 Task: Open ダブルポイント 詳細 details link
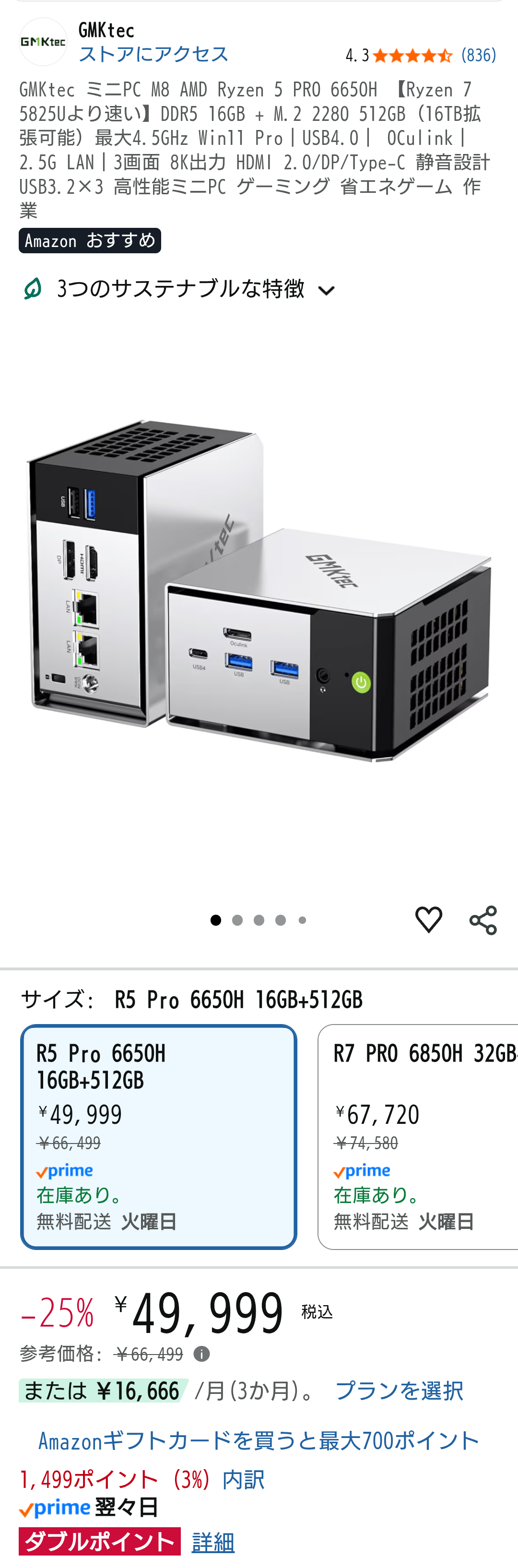(x=213, y=1542)
